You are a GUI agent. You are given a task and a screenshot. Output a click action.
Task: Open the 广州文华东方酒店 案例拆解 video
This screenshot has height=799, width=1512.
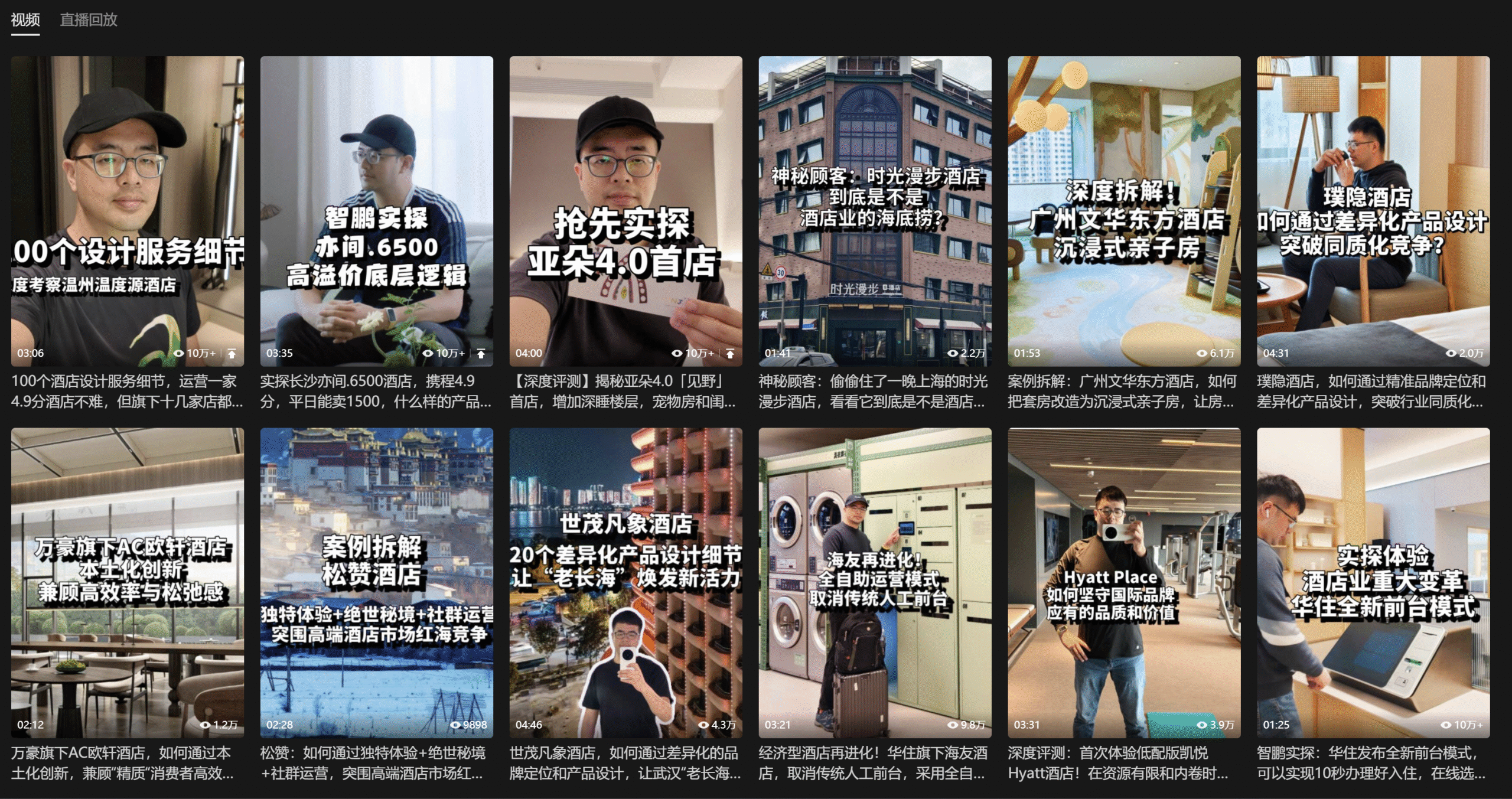pos(1124,211)
